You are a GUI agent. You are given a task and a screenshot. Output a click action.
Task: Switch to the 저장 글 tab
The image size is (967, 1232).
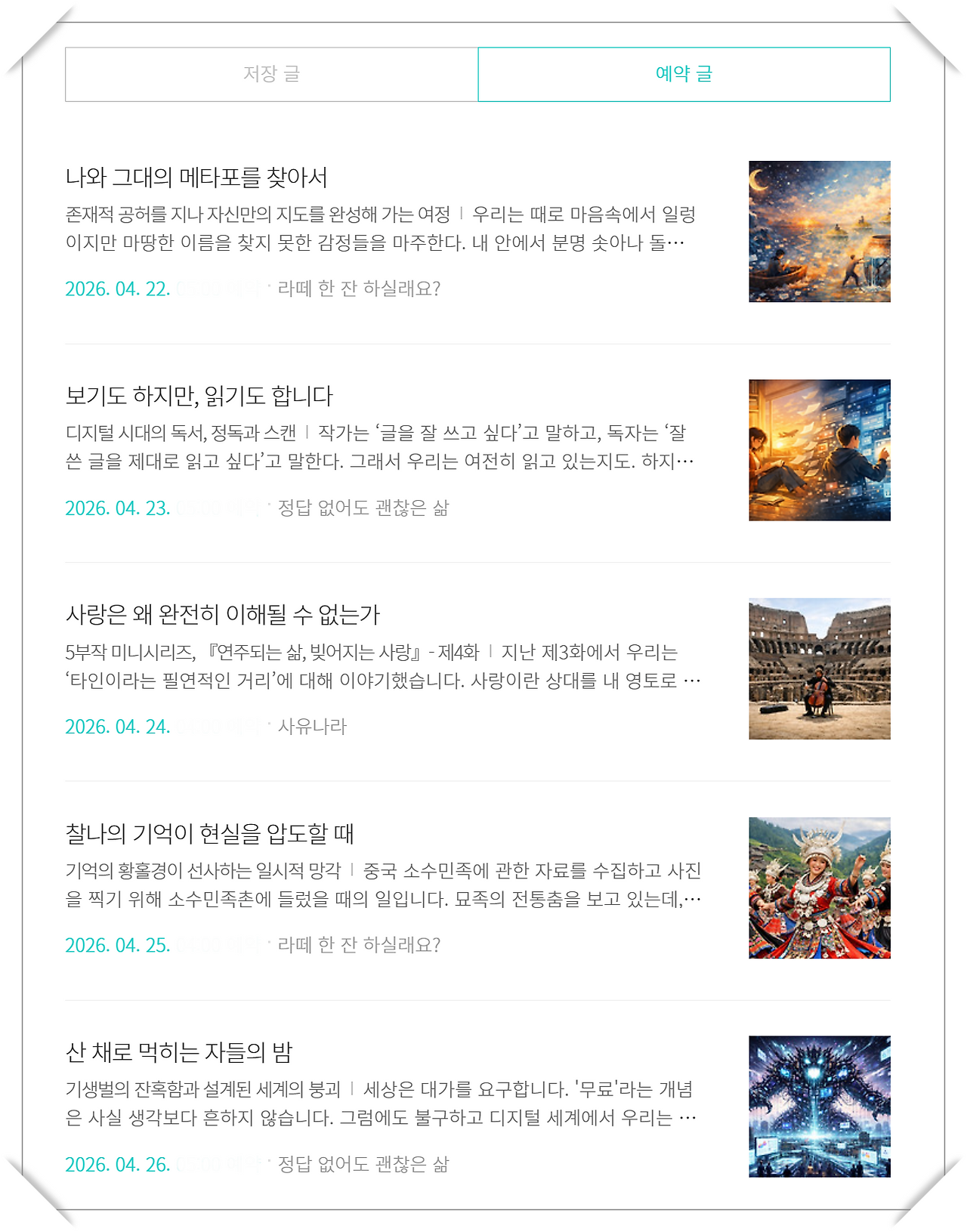click(272, 73)
